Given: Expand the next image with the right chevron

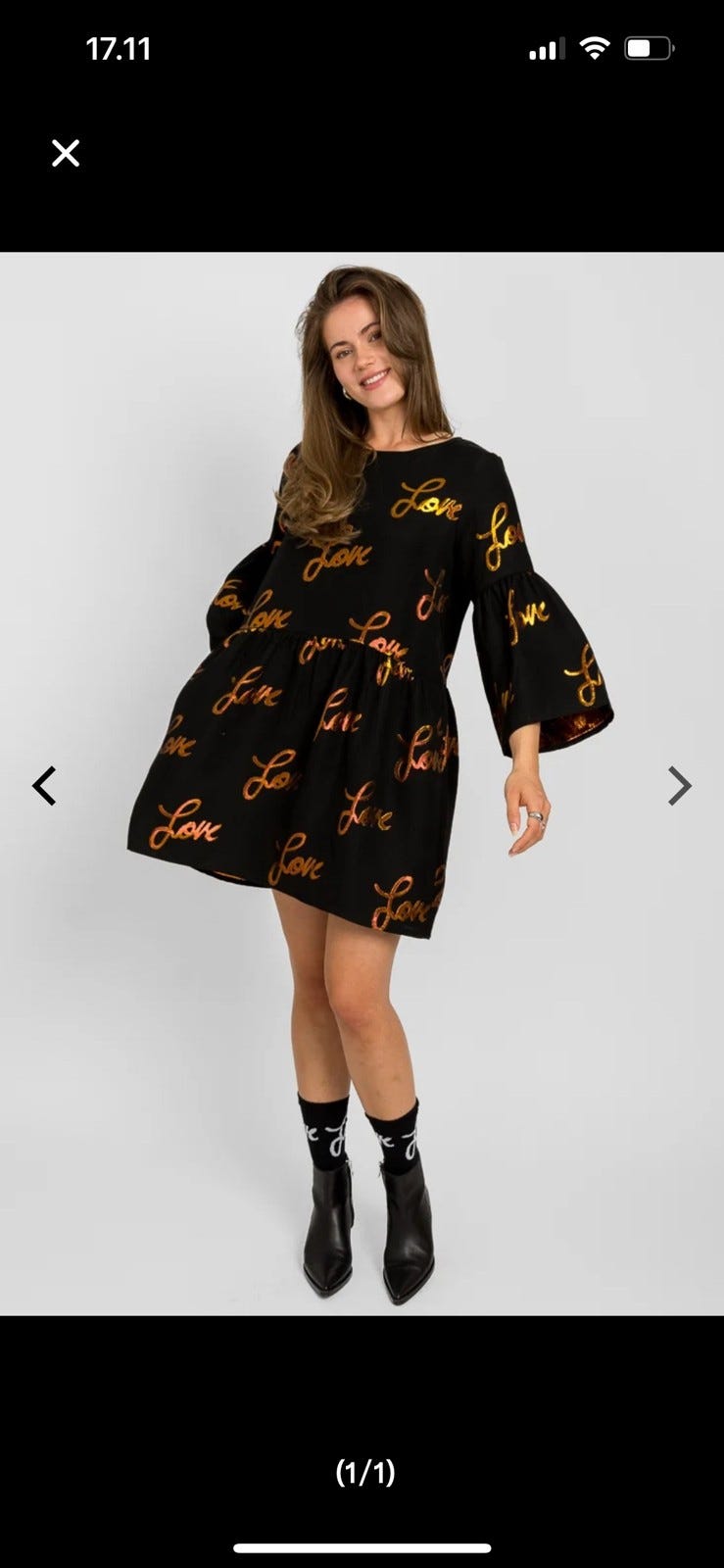Looking at the screenshot, I should click(680, 784).
